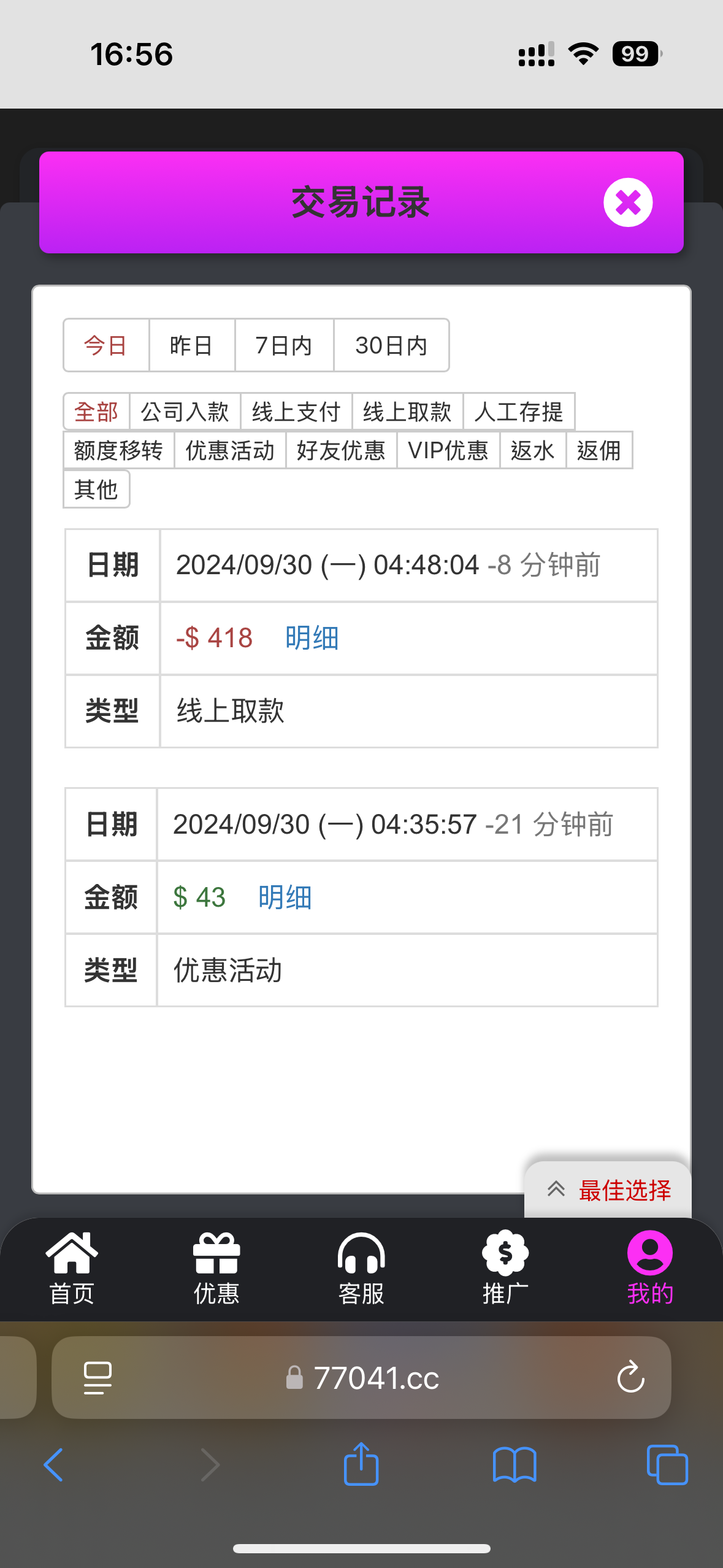The width and height of the screenshot is (723, 1568).
Task: Filter by 人工存提
Action: pos(519,412)
